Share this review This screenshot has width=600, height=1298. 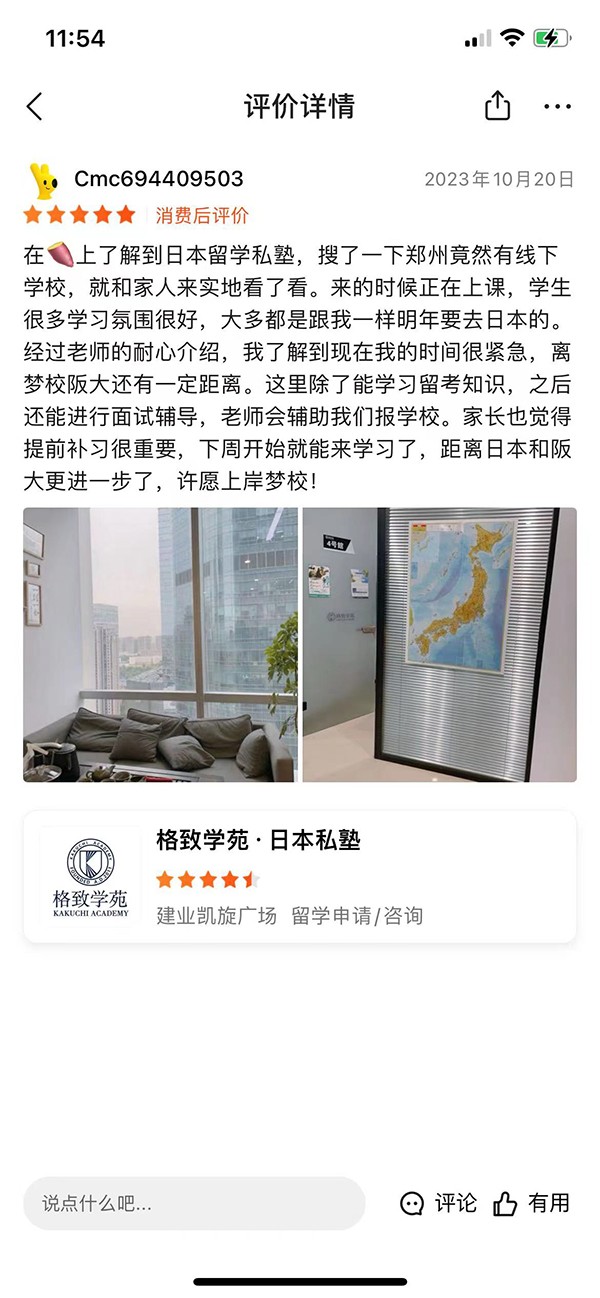(497, 106)
